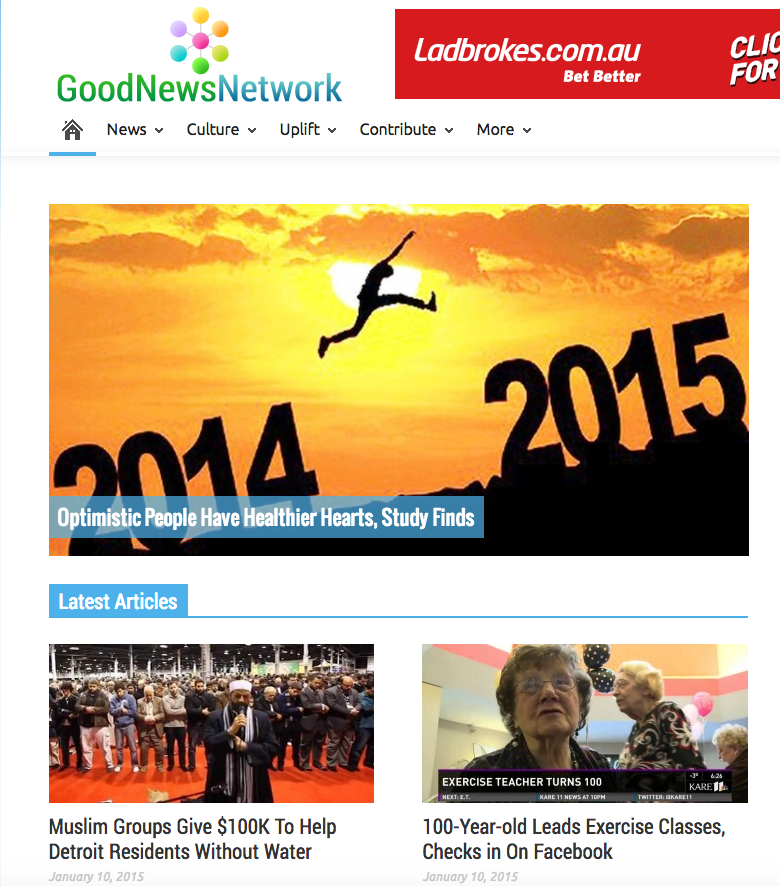Open Optimistic People Have Healthier Hearts article
This screenshot has width=780, height=886.
click(x=266, y=518)
